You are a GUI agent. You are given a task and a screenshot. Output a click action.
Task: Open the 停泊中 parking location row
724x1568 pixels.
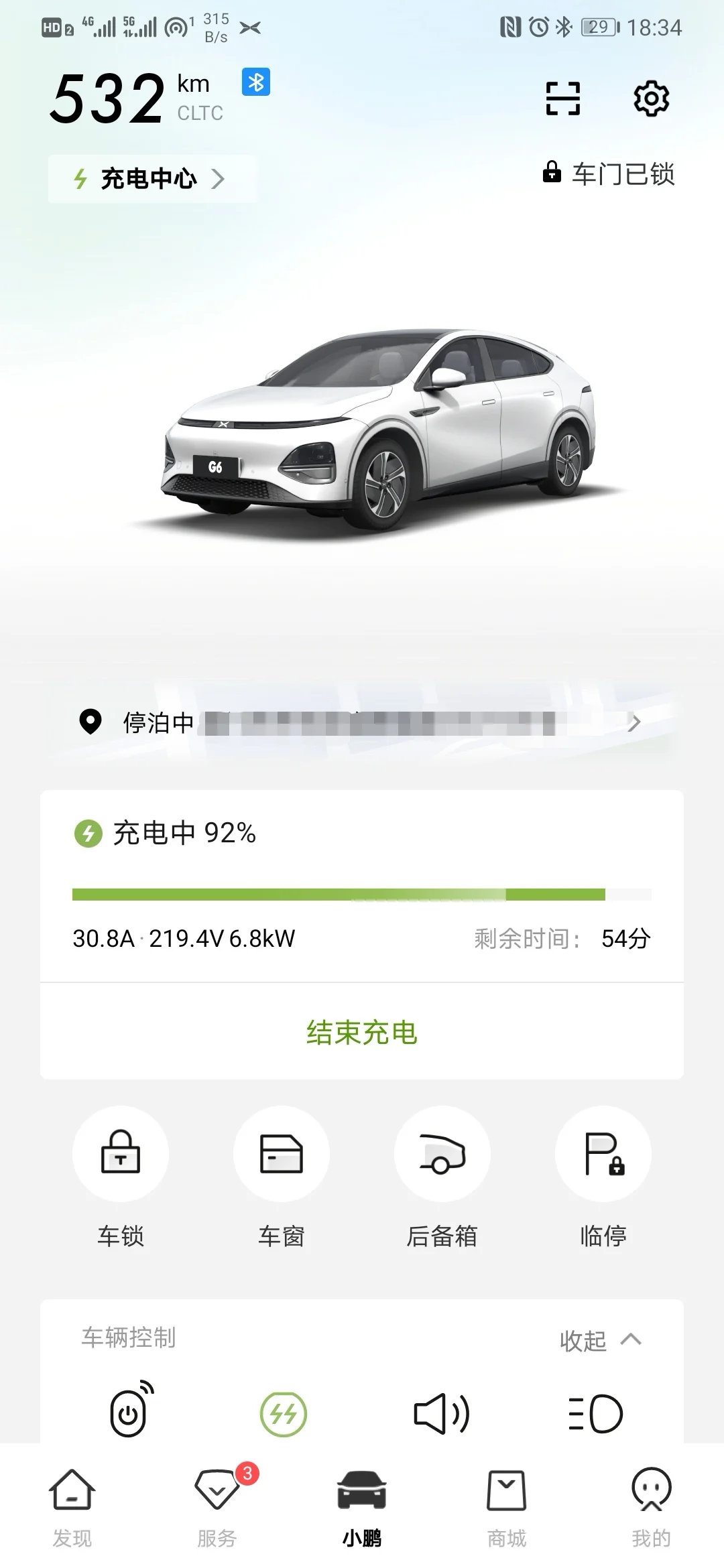point(362,722)
